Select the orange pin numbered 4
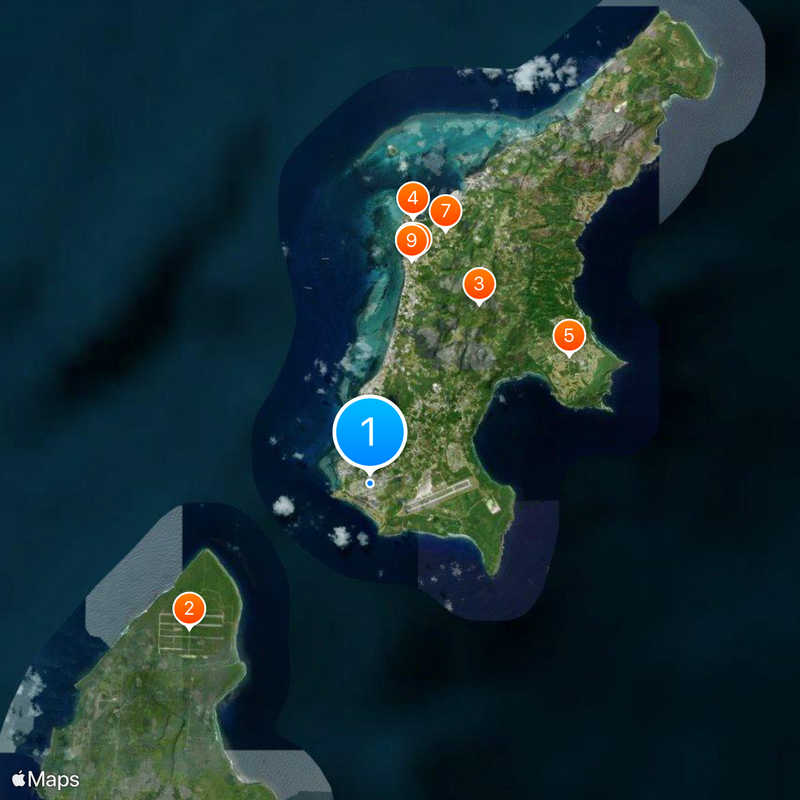Viewport: 800px width, 800px height. 413,197
